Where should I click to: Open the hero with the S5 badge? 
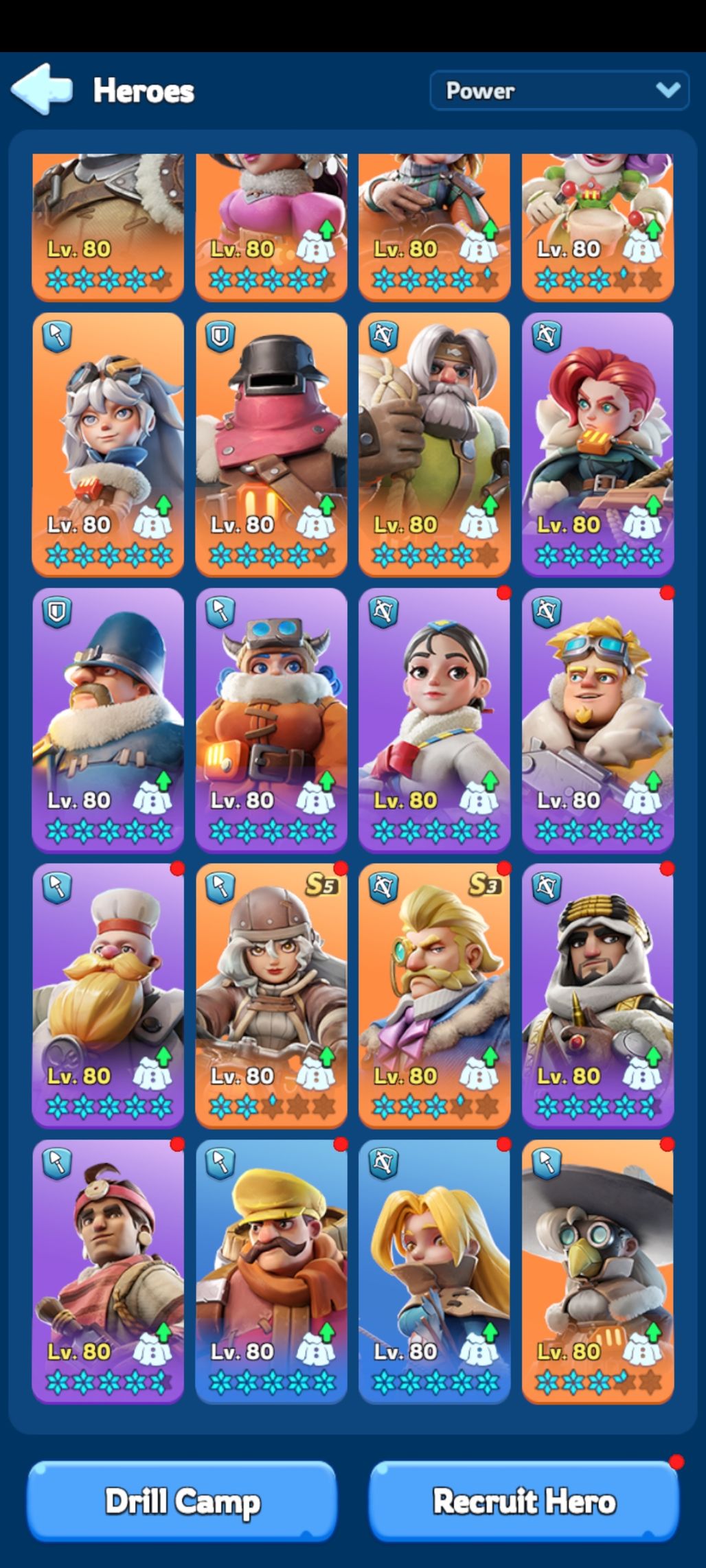click(x=271, y=995)
